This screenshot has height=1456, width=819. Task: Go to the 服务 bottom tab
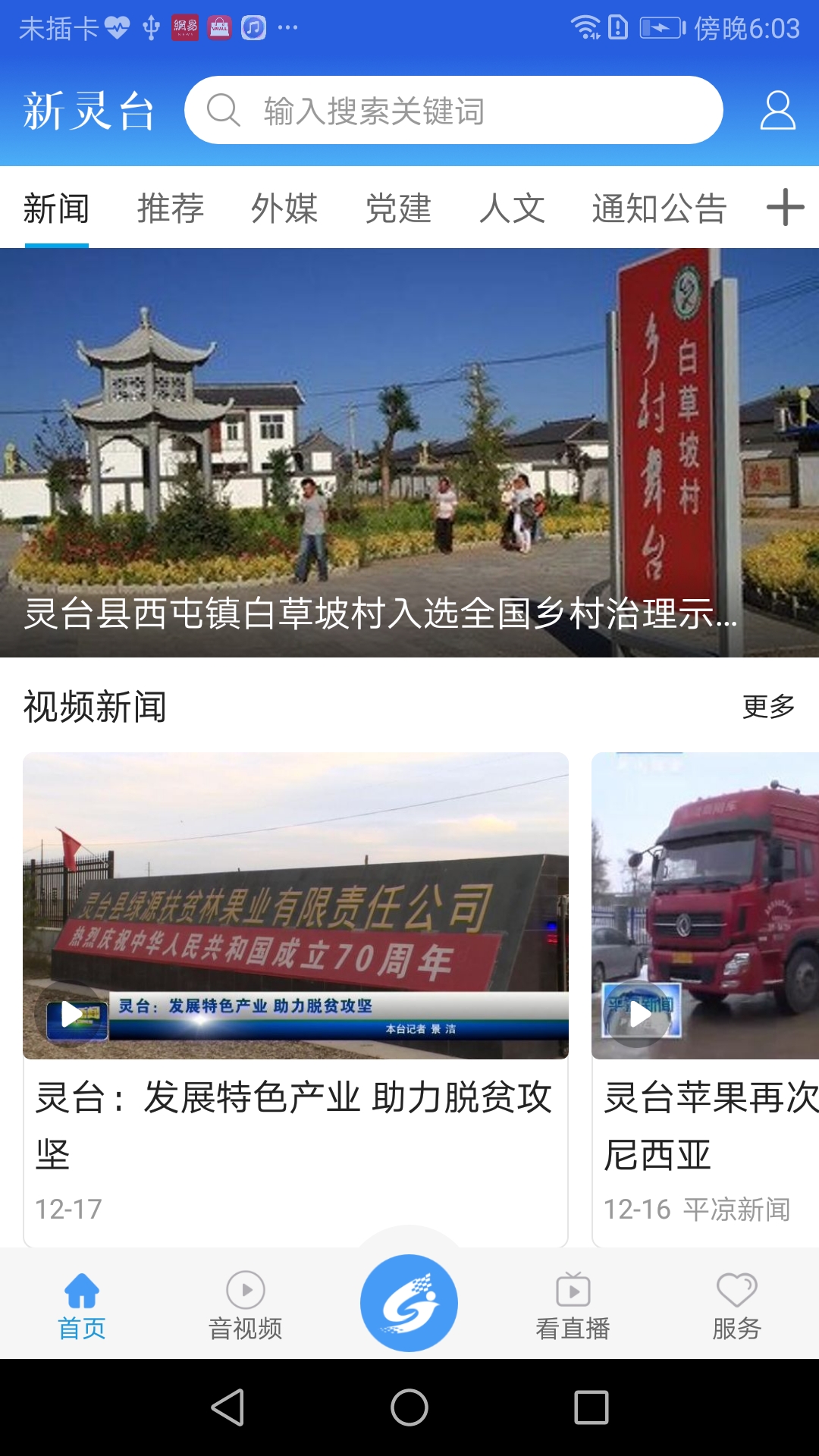coord(736,1304)
